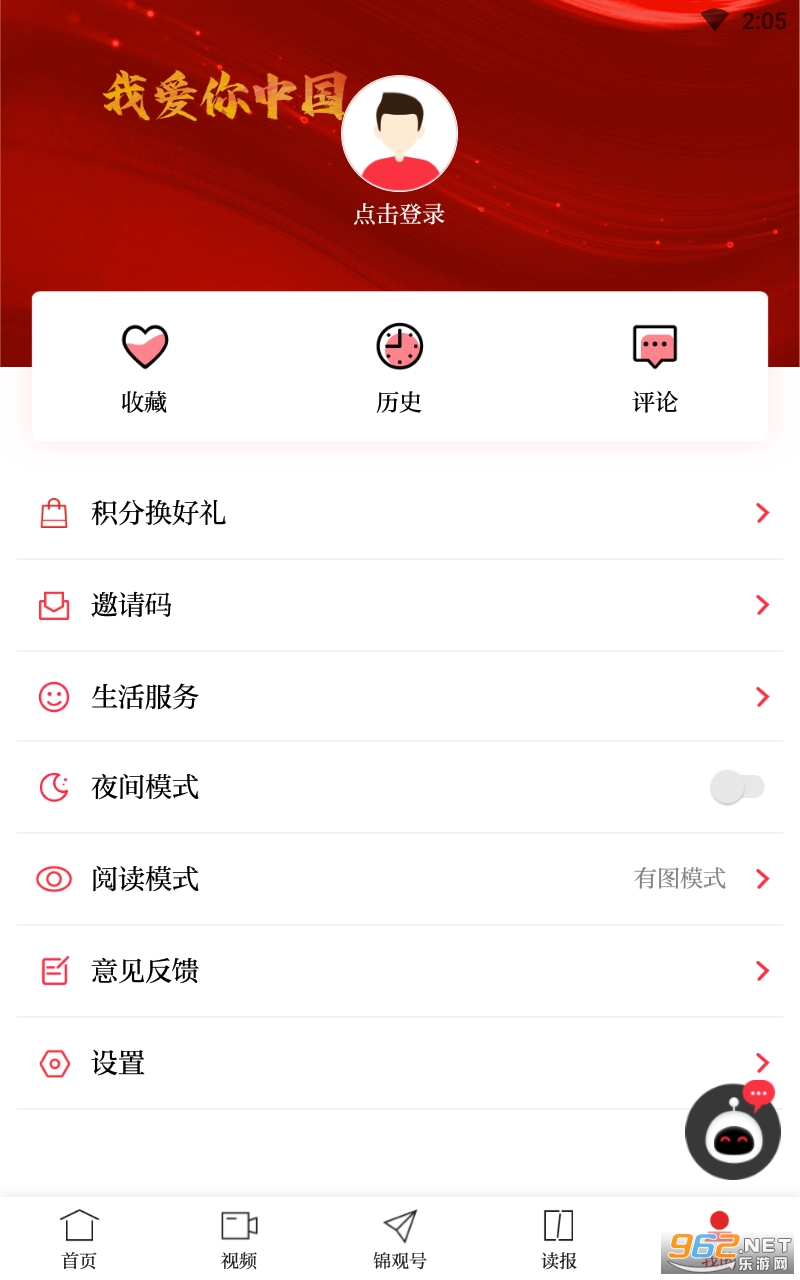This screenshot has height=1280, width=800.
Task: Open 意见反馈 feedback
Action: click(400, 971)
